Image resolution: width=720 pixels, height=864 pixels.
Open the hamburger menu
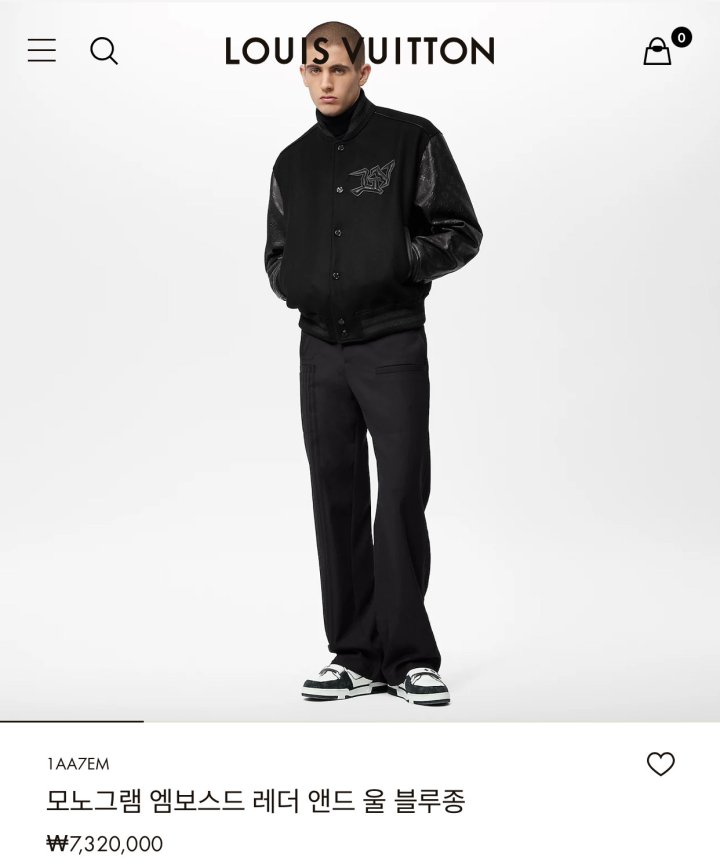pos(42,50)
